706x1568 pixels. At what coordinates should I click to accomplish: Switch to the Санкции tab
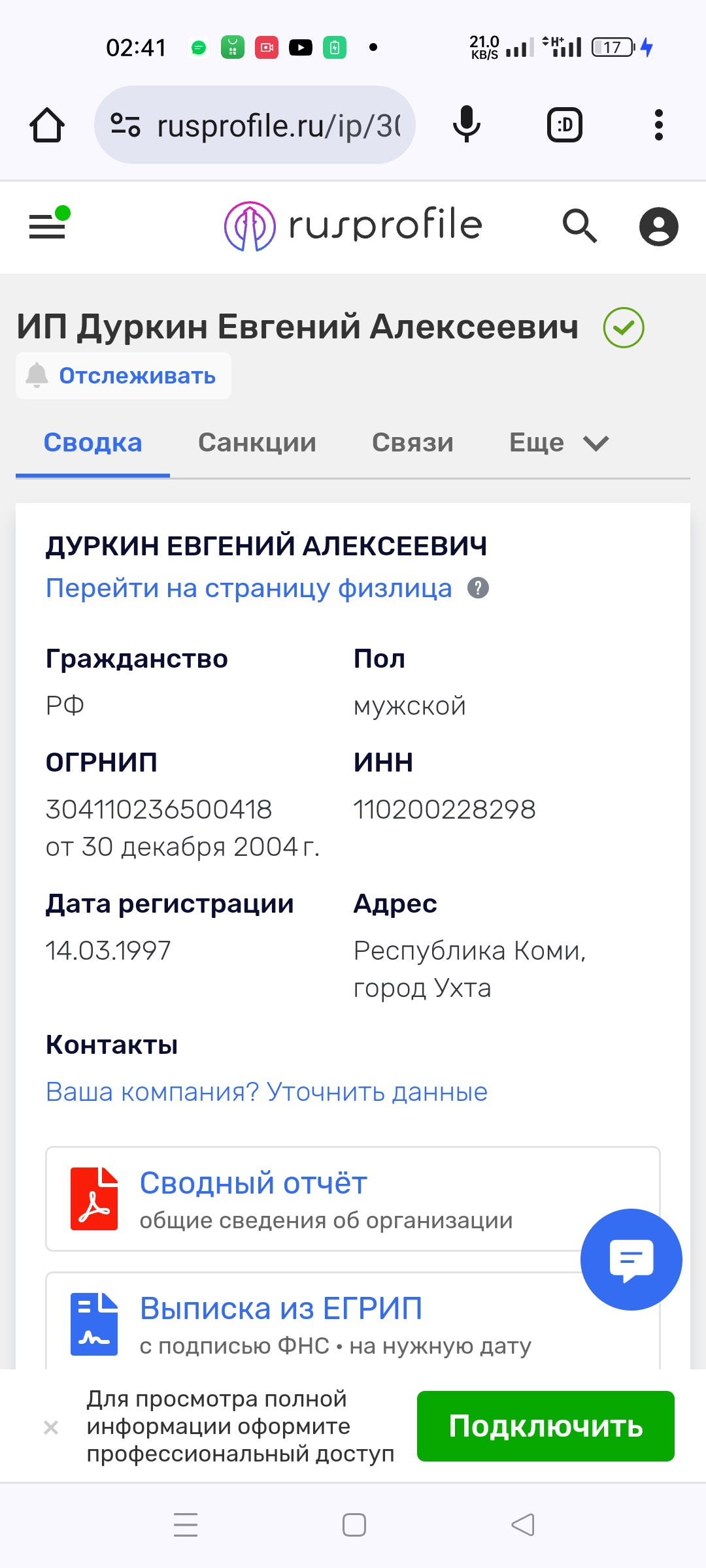[257, 443]
